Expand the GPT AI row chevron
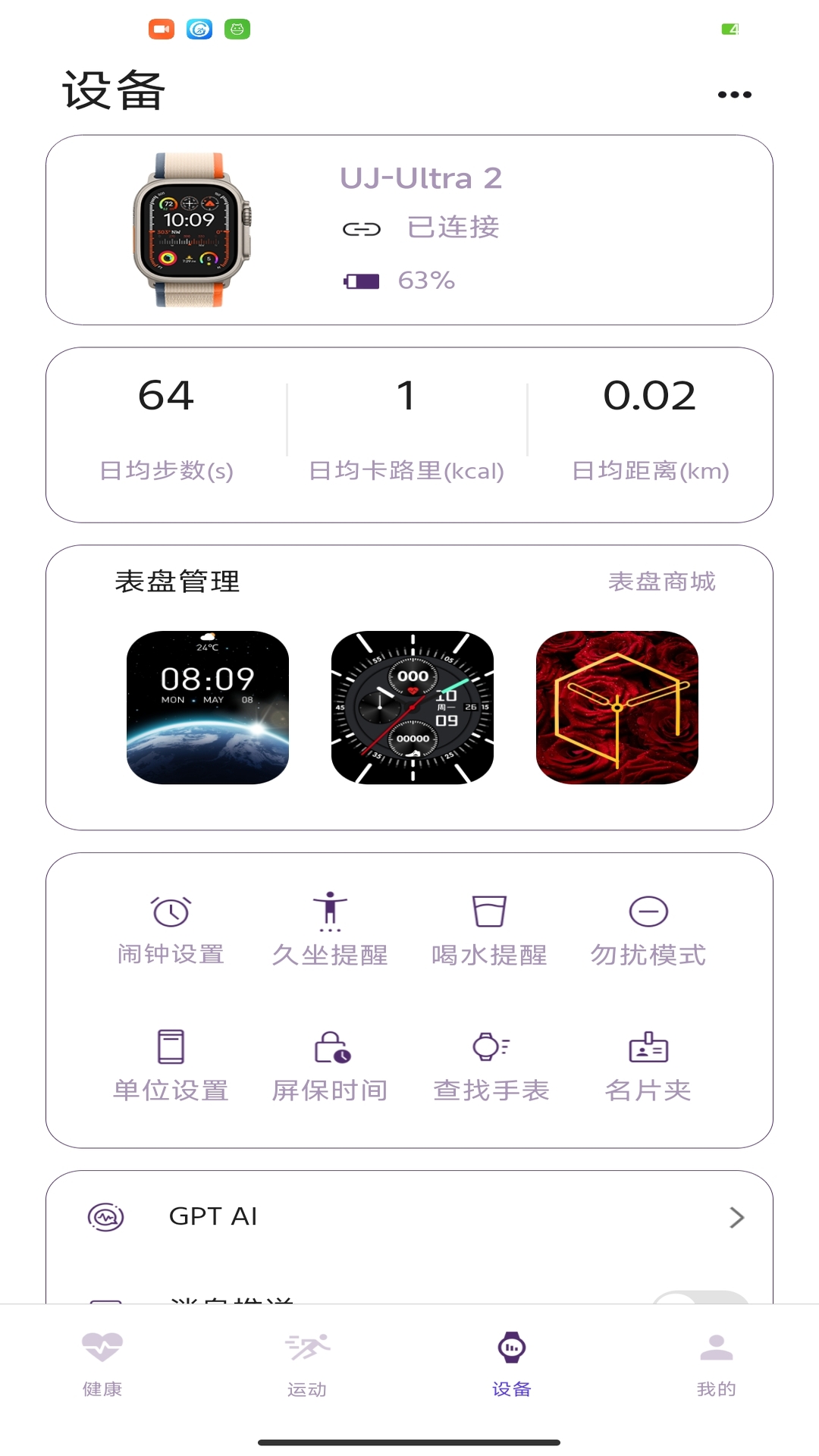 coord(736,1216)
